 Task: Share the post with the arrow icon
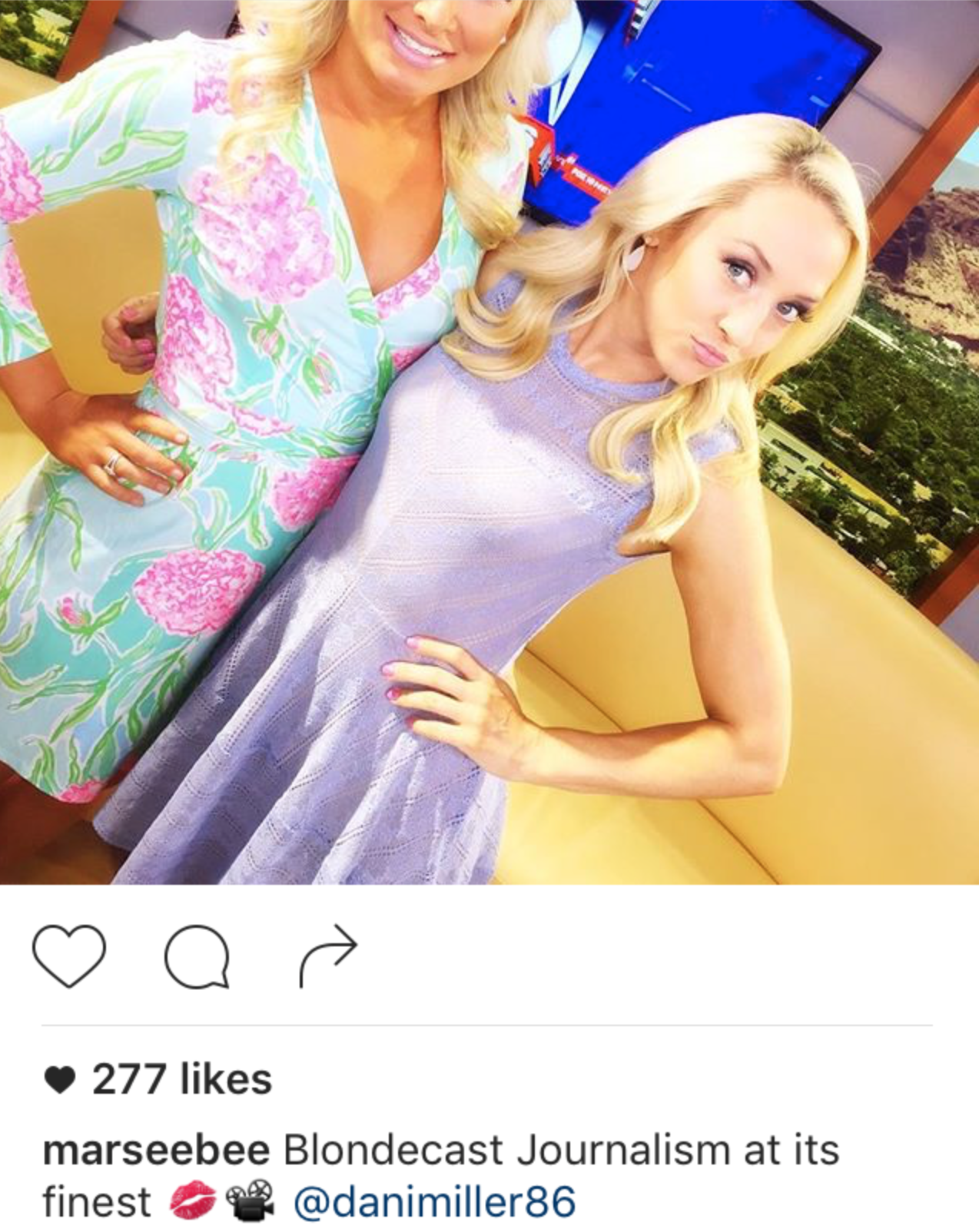pos(328,955)
